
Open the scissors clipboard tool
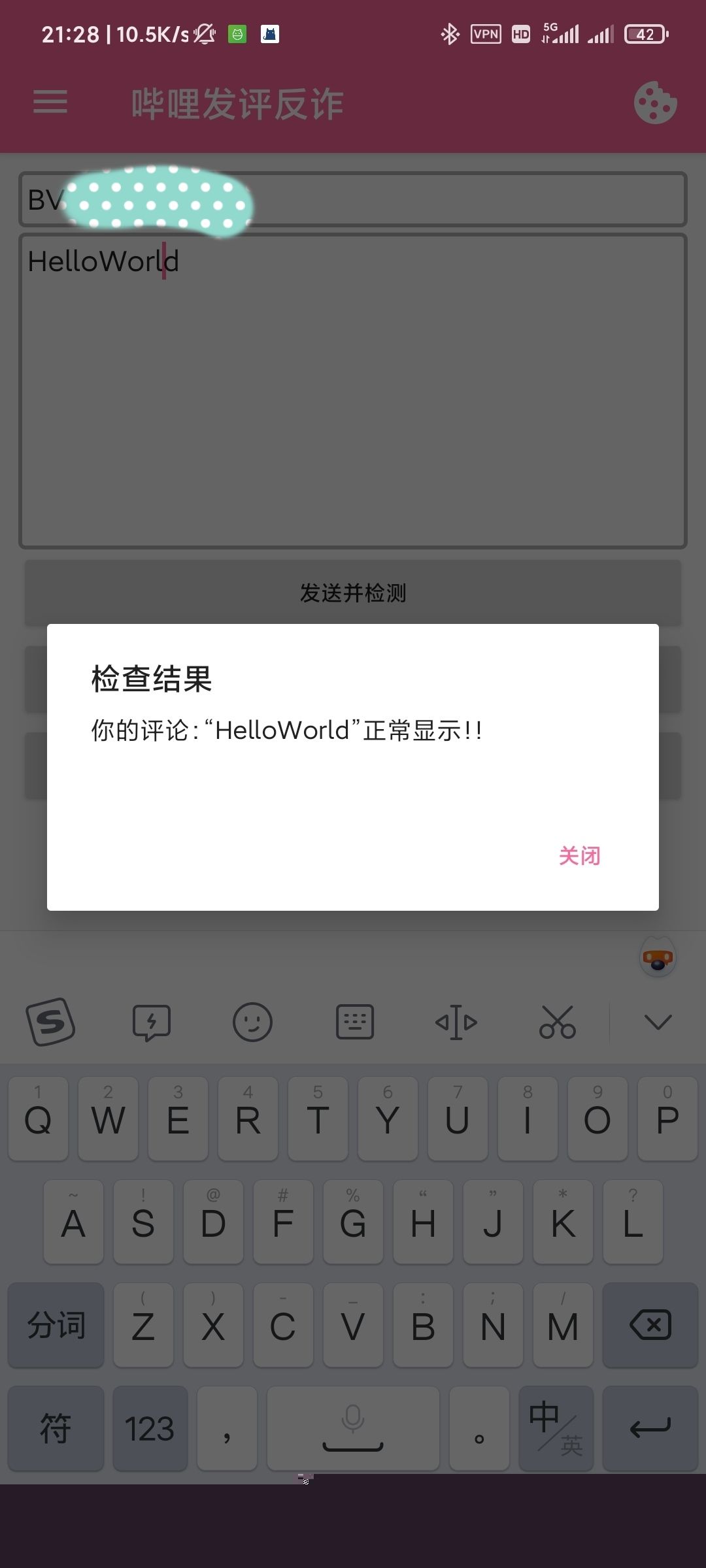557,1022
